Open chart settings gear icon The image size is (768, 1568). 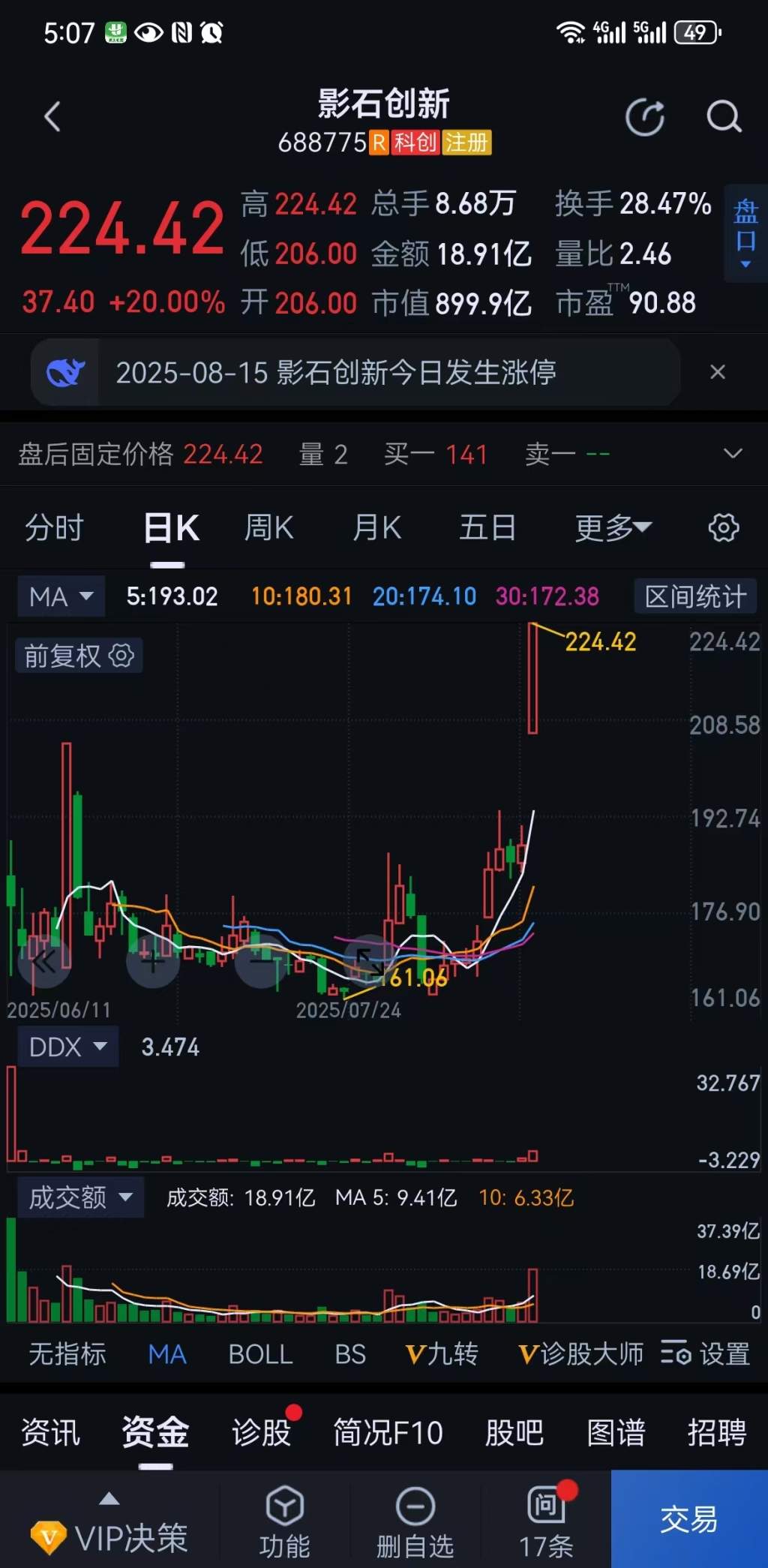pyautogui.click(x=724, y=528)
